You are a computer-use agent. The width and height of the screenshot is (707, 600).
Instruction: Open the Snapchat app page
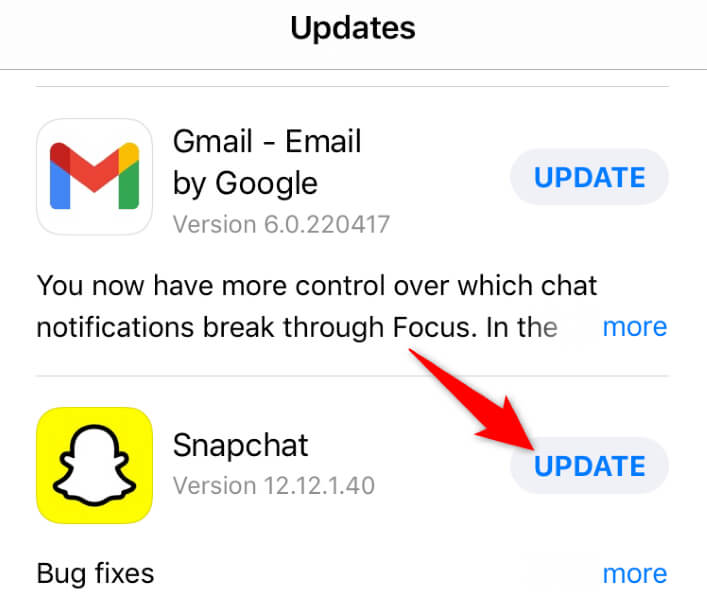pyautogui.click(x=94, y=465)
